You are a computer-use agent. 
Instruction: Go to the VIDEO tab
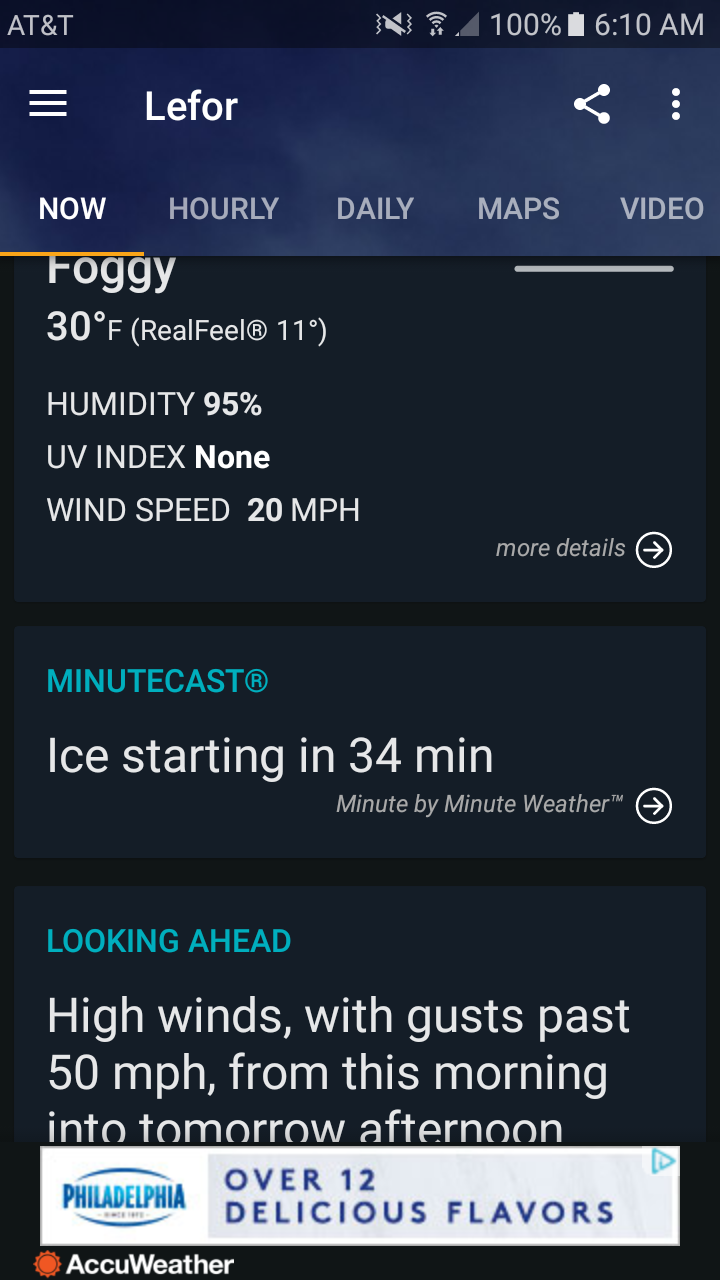[x=661, y=208]
